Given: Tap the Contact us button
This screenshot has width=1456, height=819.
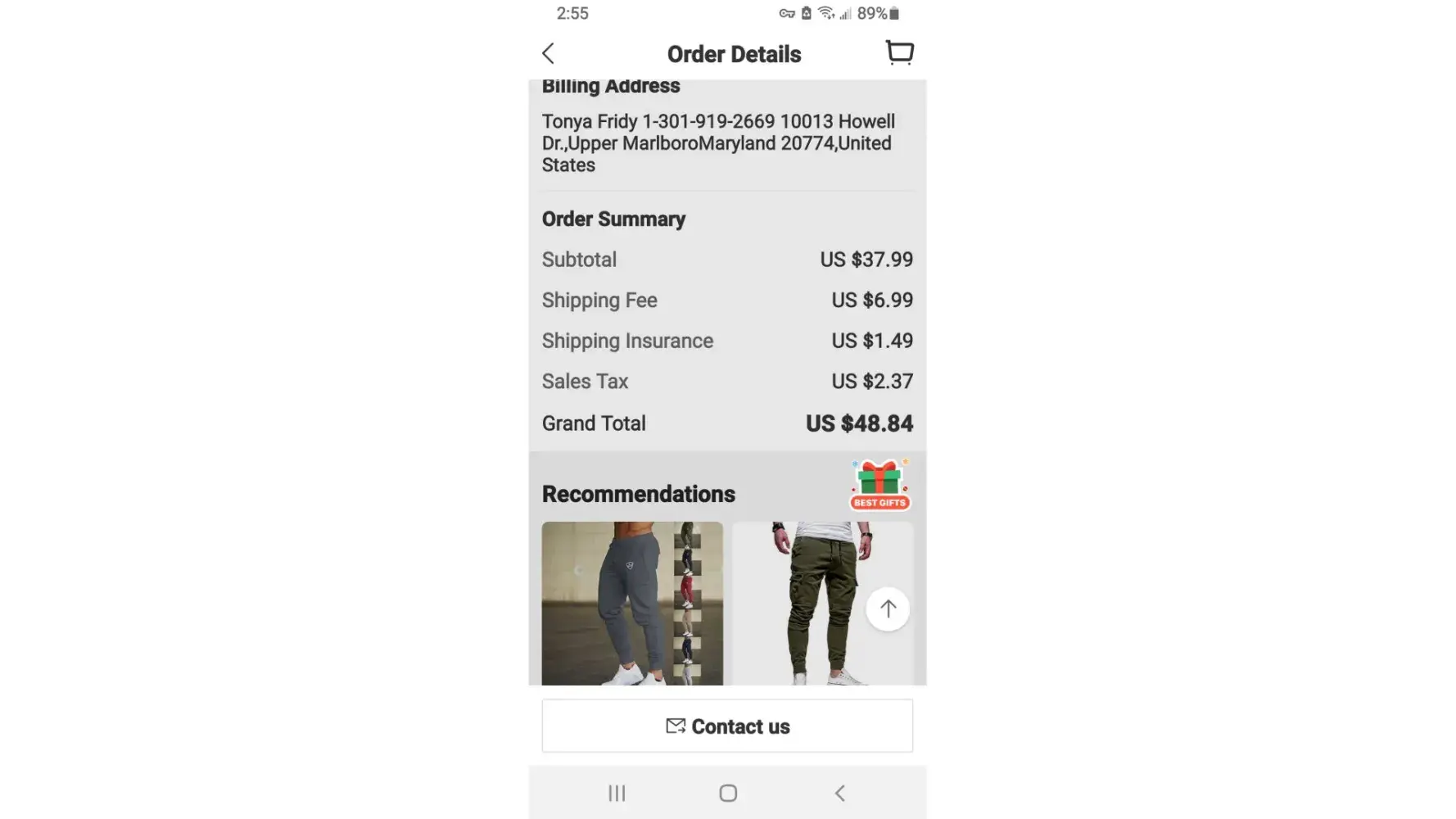Looking at the screenshot, I should [x=727, y=726].
